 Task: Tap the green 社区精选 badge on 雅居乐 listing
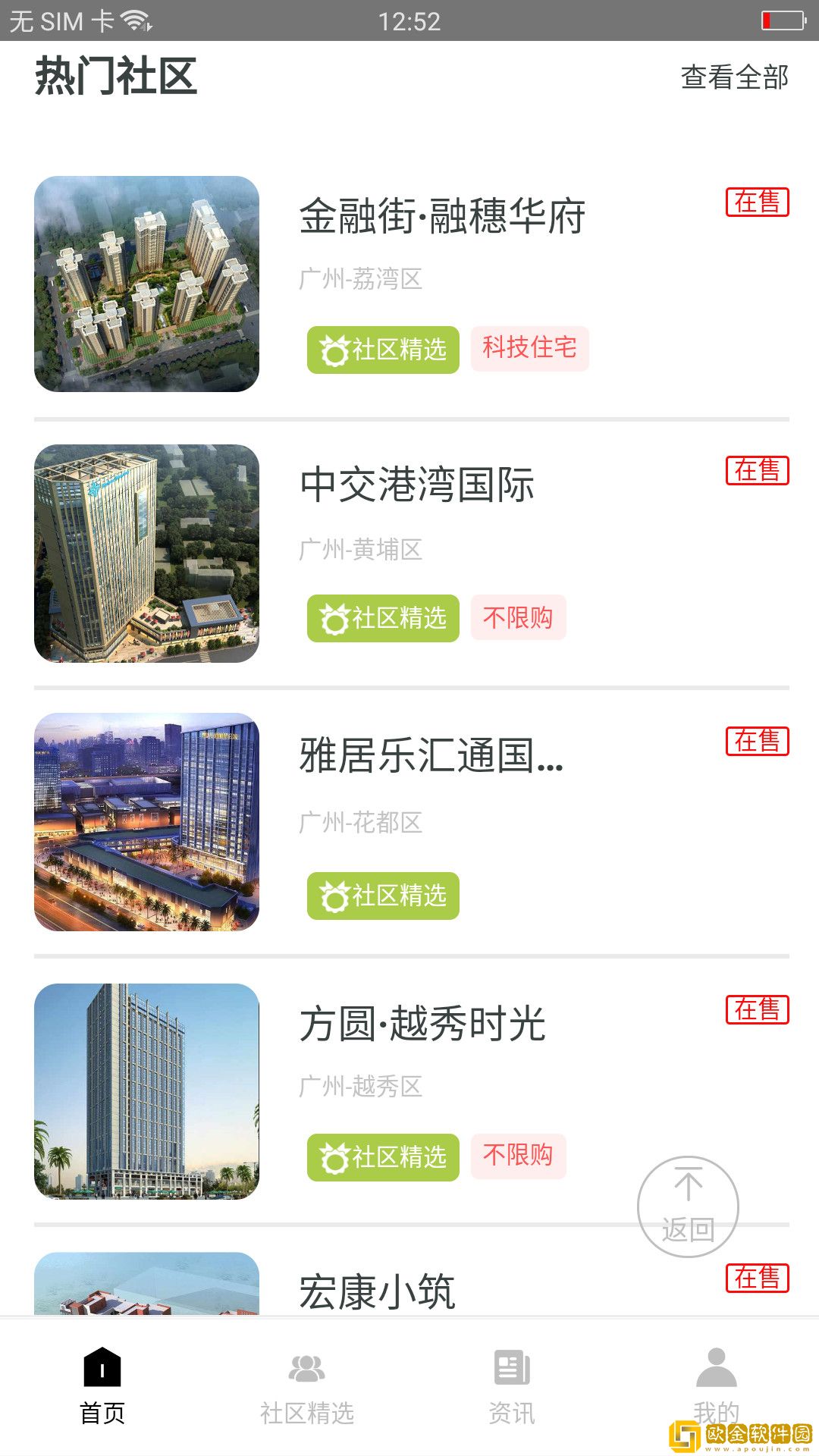[382, 896]
